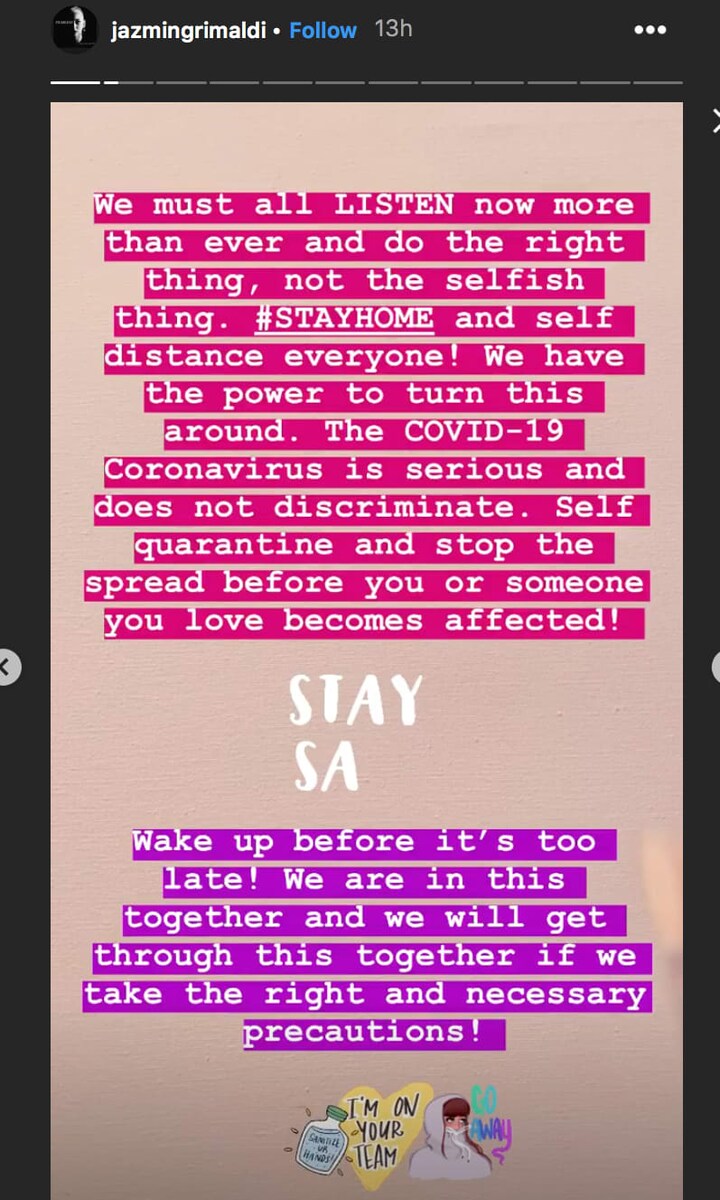Open jazmingrimaldi's profile picture
This screenshot has height=1200, width=720.
point(75,30)
